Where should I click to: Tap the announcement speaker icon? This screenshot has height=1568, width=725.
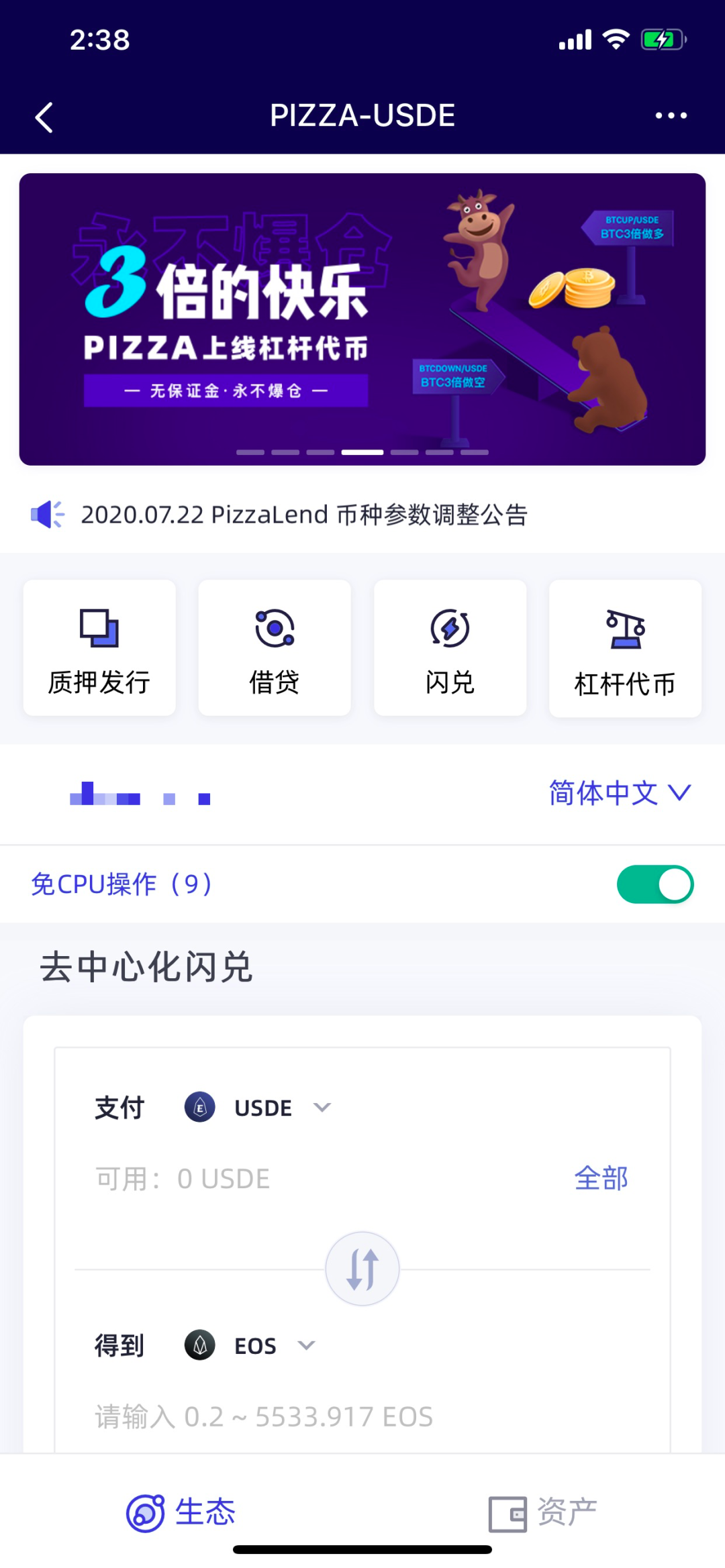(48, 514)
